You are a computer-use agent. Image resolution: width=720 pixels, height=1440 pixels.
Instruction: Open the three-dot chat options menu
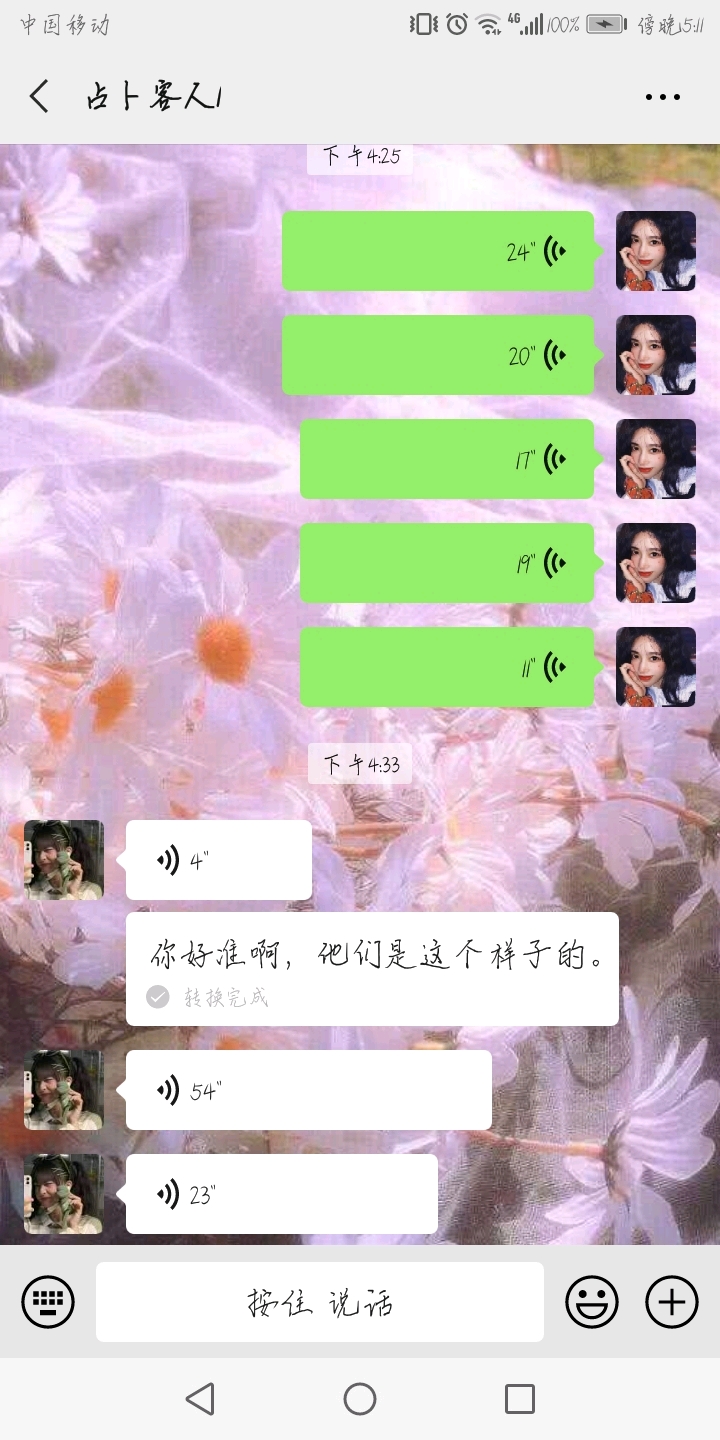click(x=662, y=97)
